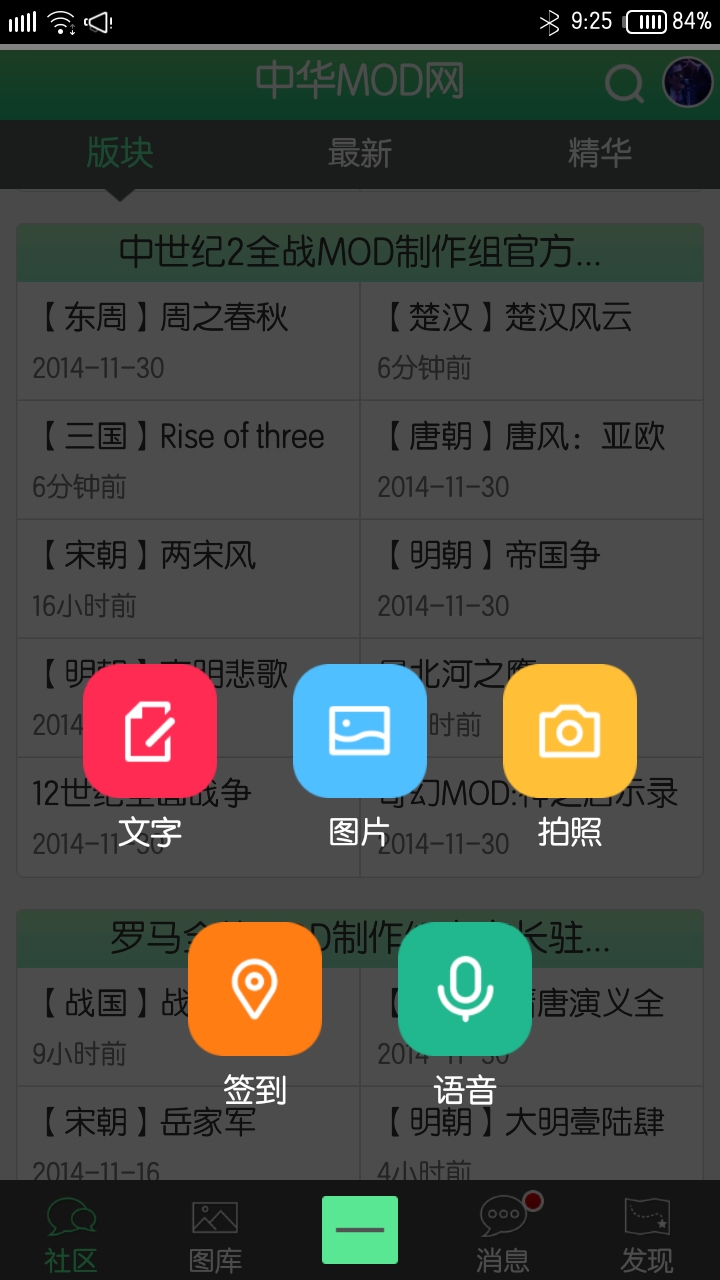Switch to the 最新 top tab
The height and width of the screenshot is (1280, 720).
pos(360,154)
